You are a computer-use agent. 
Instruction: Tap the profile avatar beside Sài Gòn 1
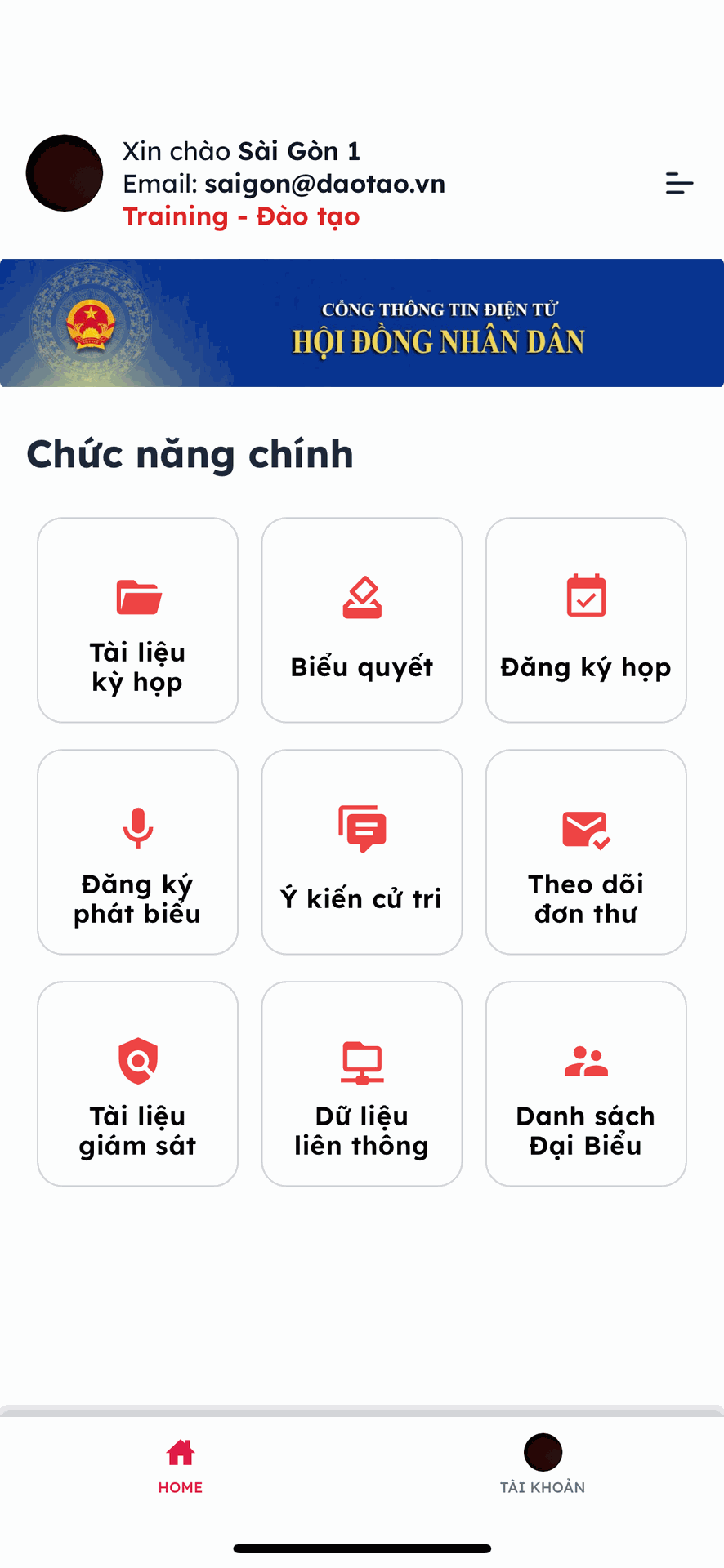pos(65,173)
